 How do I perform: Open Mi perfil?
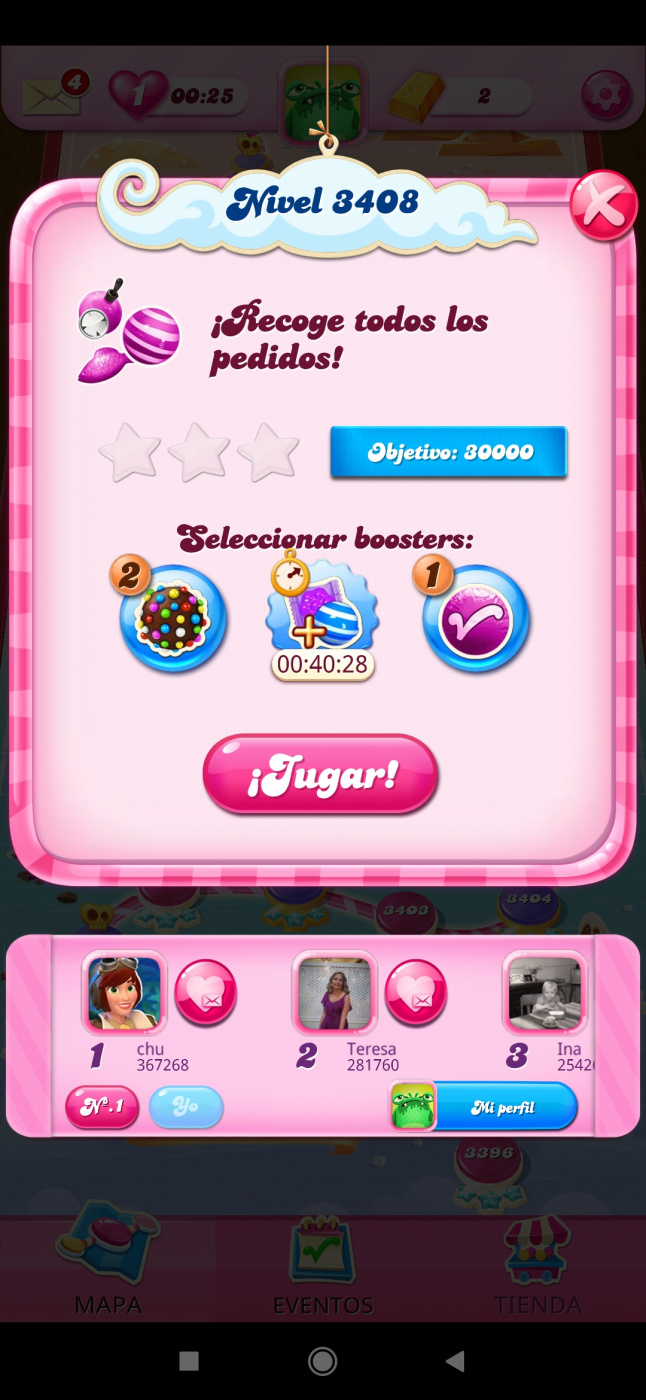(485, 1107)
